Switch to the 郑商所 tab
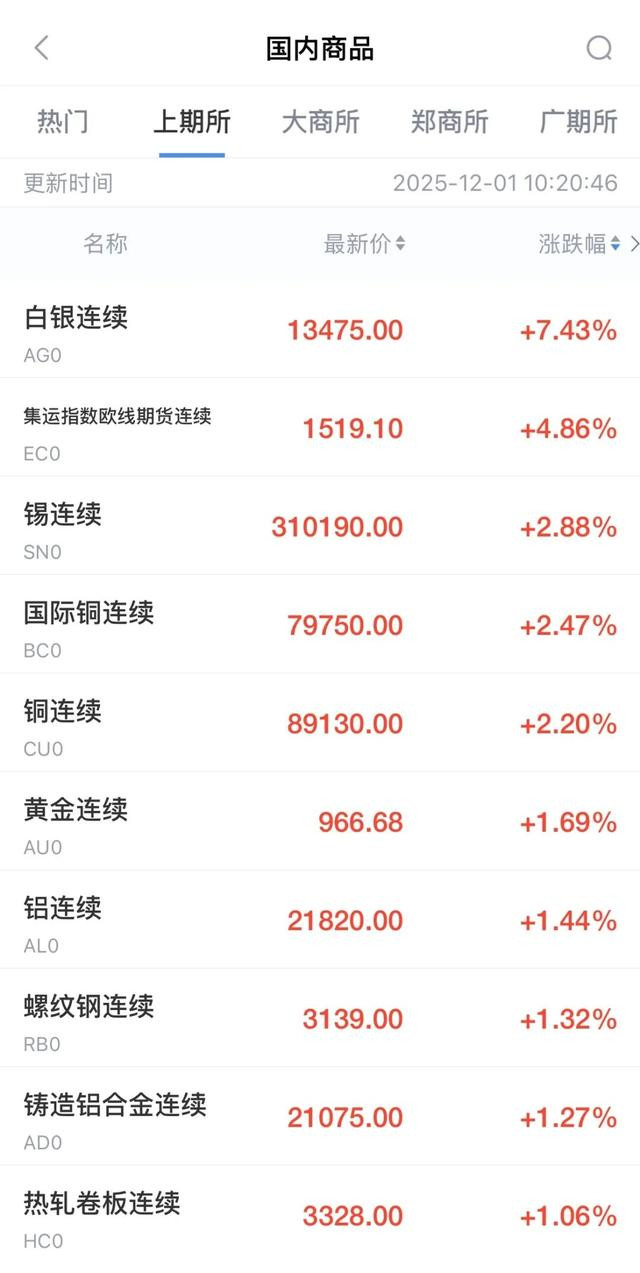640x1273 pixels. click(x=449, y=122)
